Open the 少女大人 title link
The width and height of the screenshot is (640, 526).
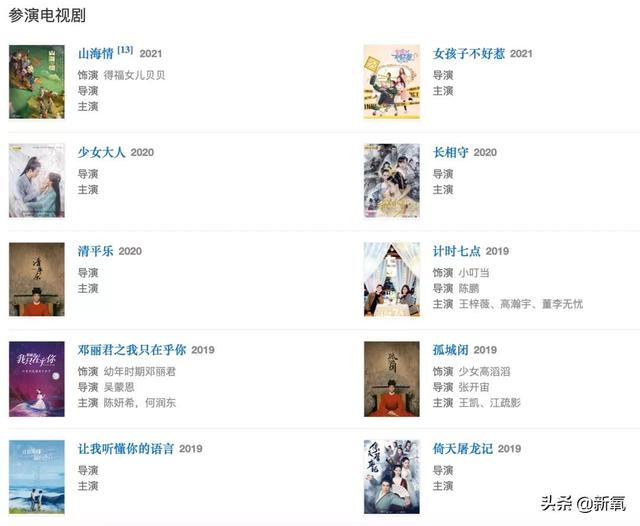102,152
